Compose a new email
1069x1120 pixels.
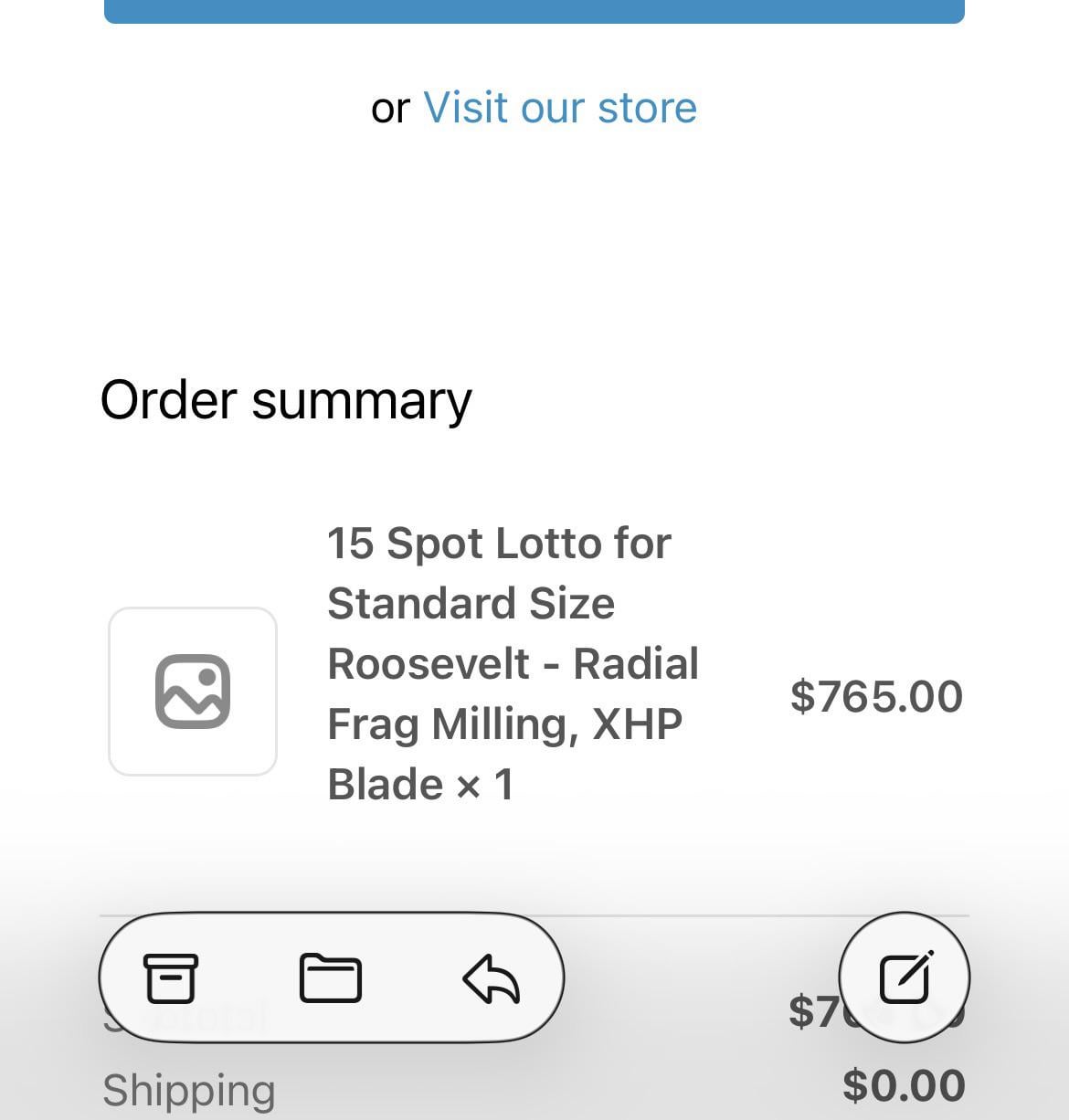coord(905,977)
